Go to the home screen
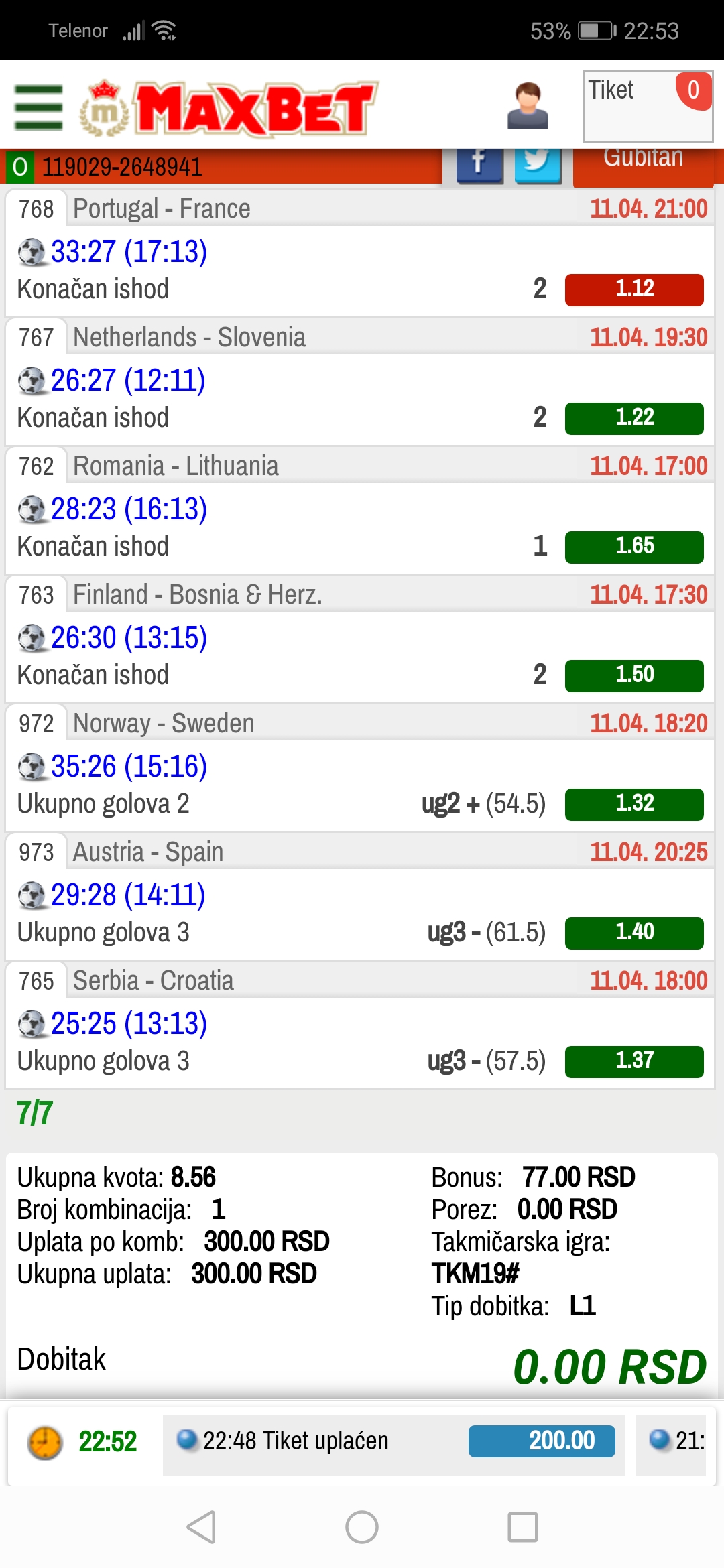This screenshot has height=1568, width=724. 362,1527
